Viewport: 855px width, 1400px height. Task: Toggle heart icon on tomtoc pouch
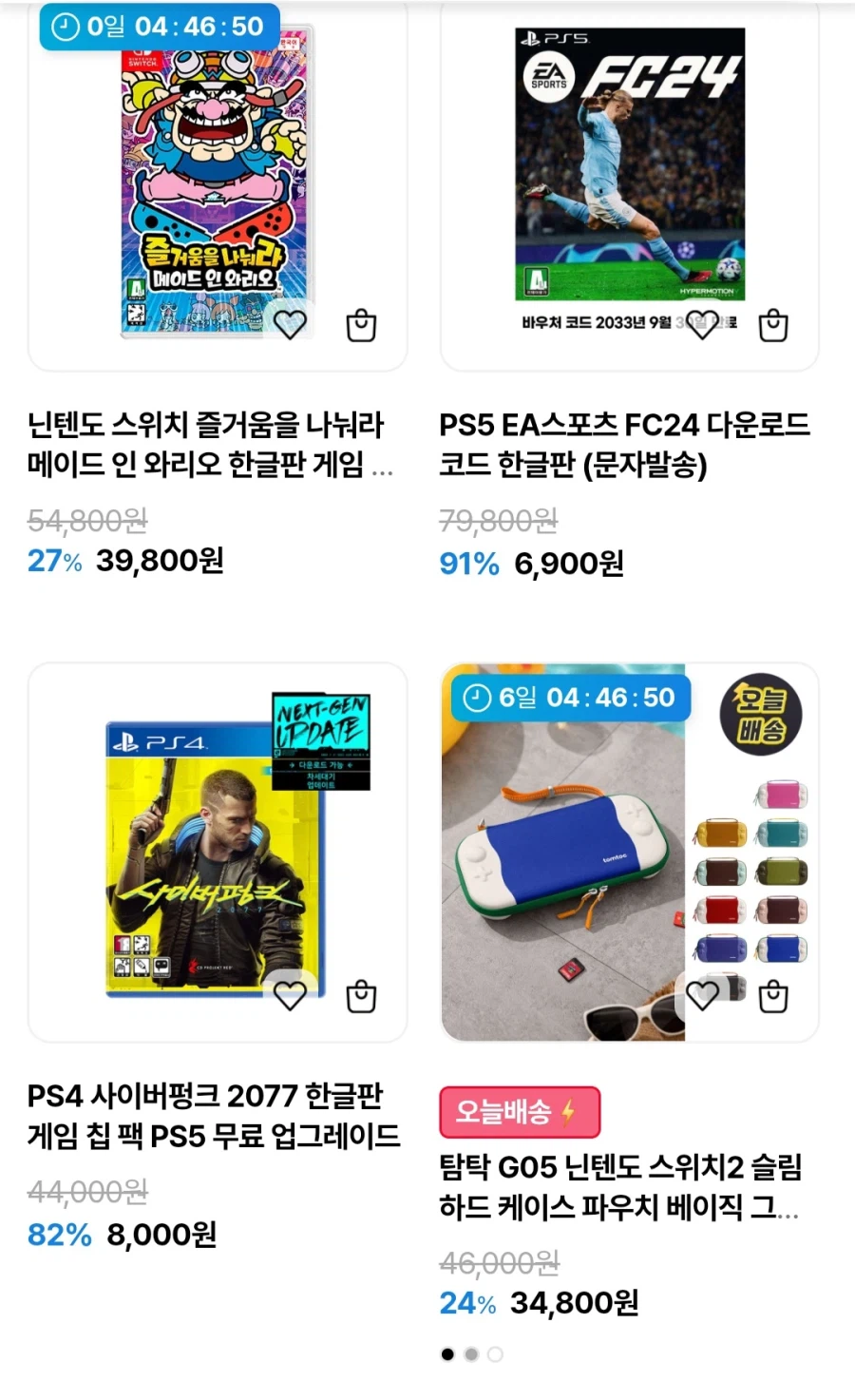[x=703, y=996]
